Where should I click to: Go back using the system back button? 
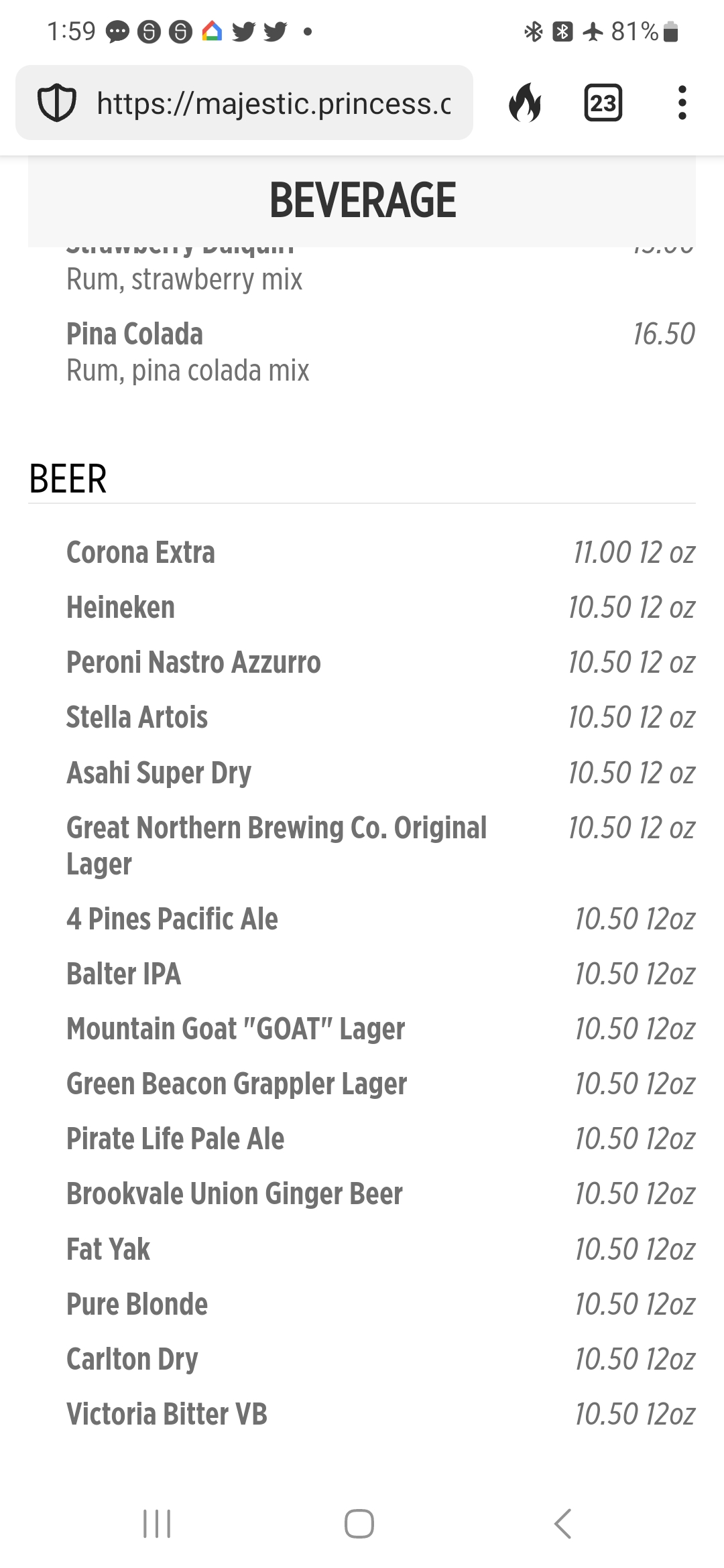563,1523
